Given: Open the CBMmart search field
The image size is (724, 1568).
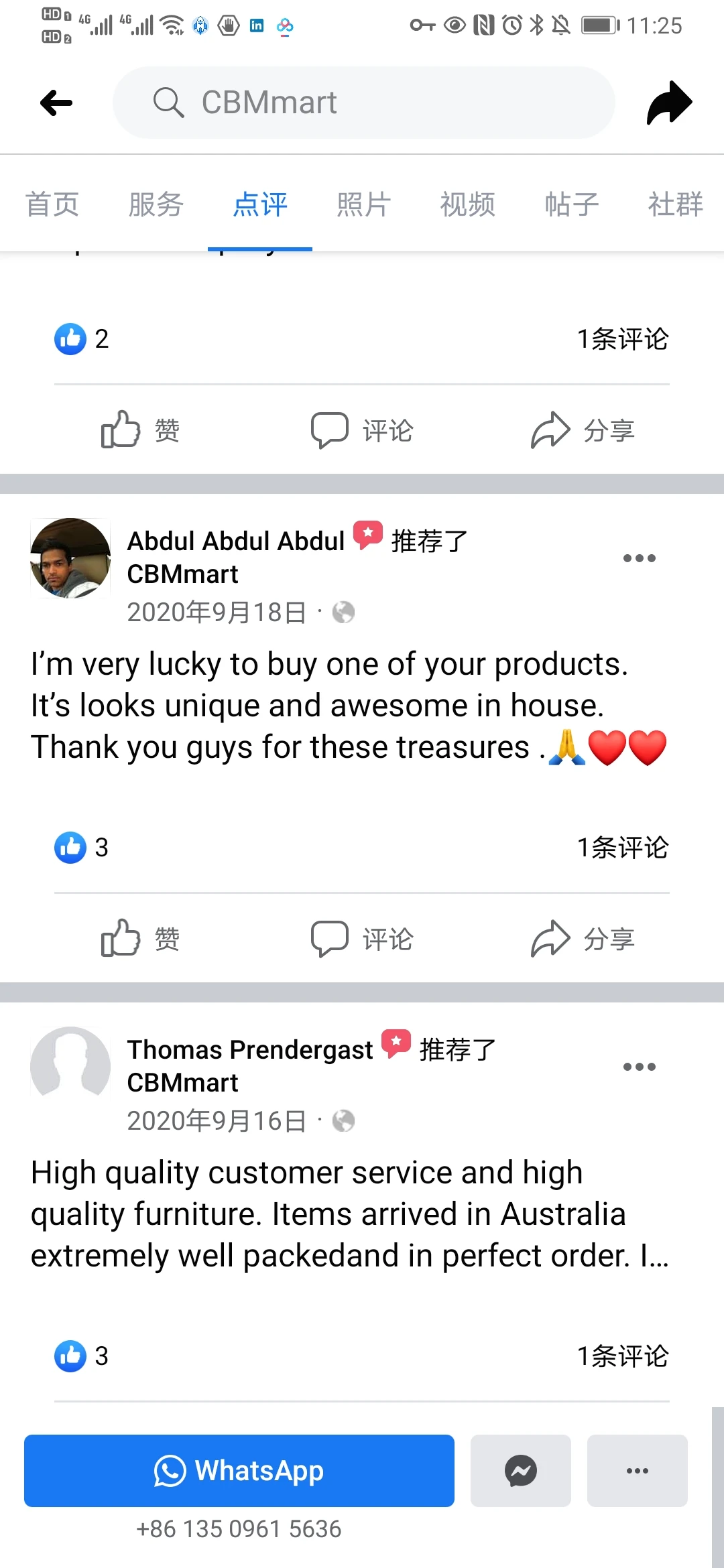Looking at the screenshot, I should [363, 103].
